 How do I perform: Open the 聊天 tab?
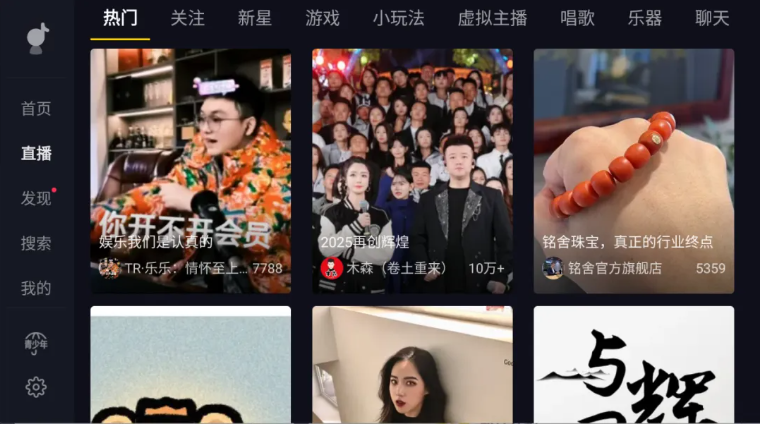(x=712, y=18)
